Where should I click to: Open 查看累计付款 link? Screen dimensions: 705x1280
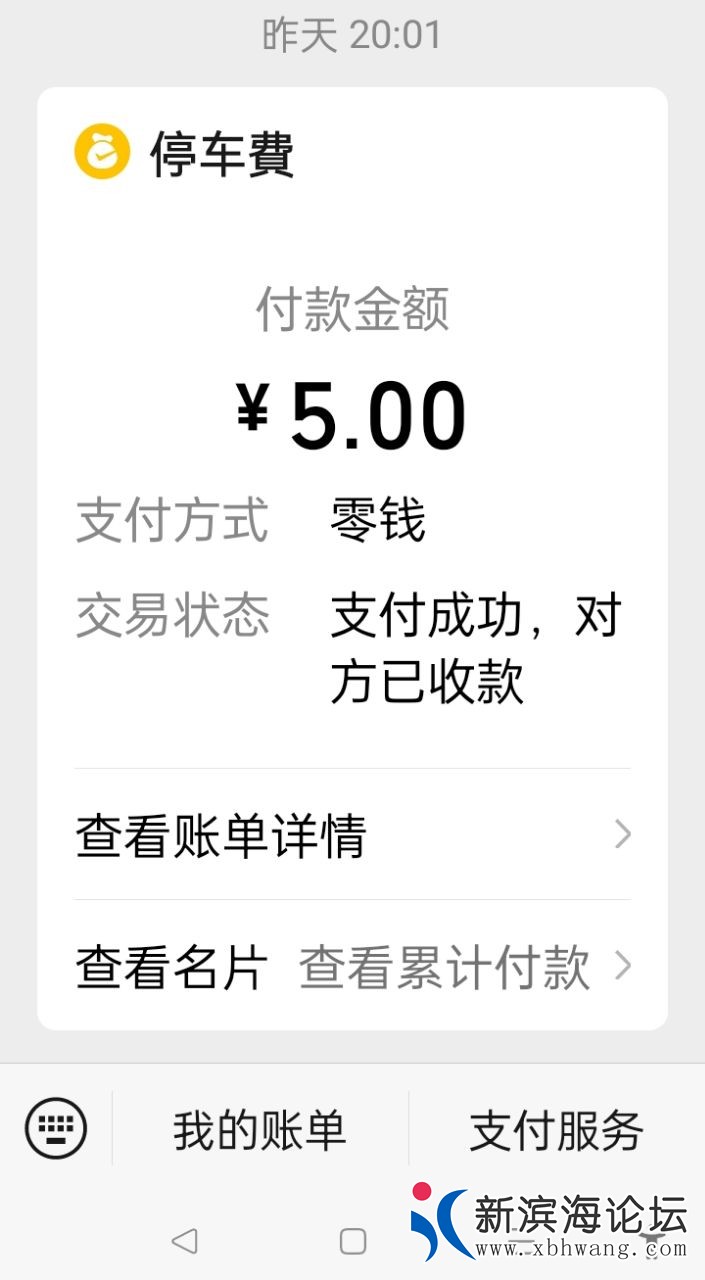point(445,967)
